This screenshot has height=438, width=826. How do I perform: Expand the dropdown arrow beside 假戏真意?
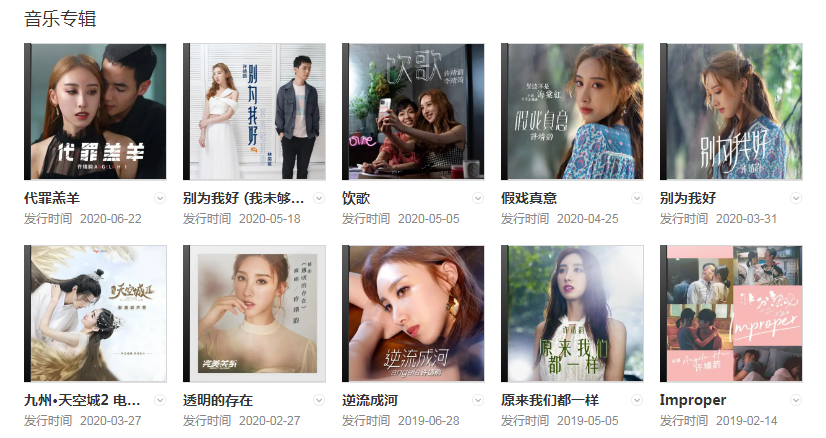(638, 198)
